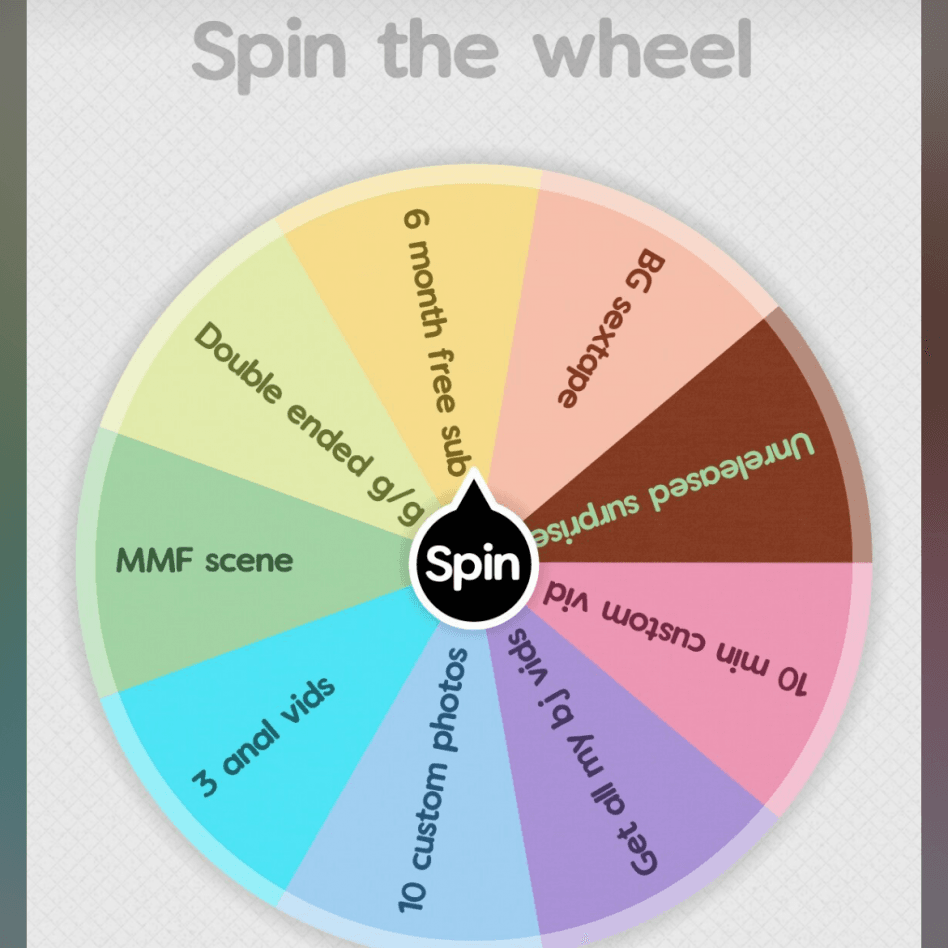Tap the Spin button at wheel center
Image resolution: width=948 pixels, height=948 pixels.
(x=472, y=566)
